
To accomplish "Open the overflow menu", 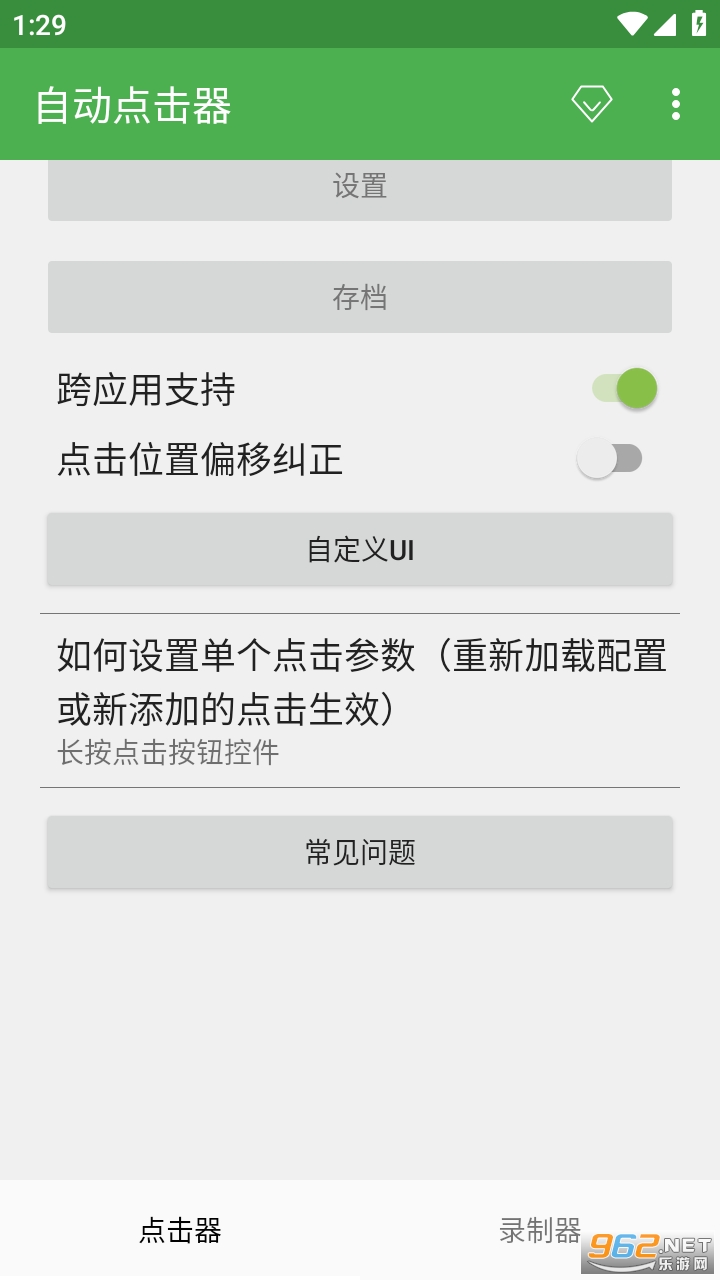I will (x=676, y=104).
